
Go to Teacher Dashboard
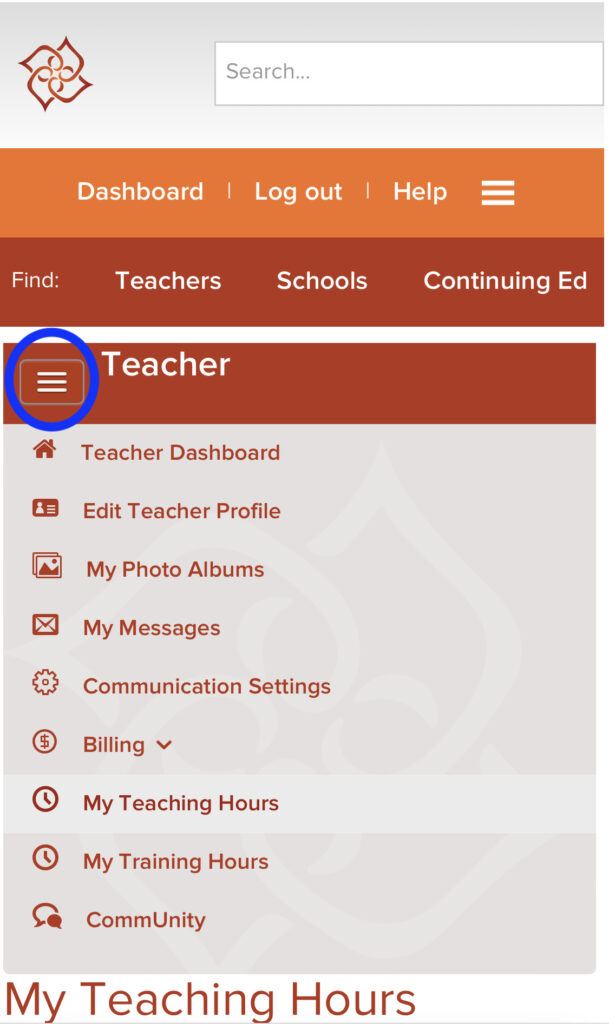(180, 453)
